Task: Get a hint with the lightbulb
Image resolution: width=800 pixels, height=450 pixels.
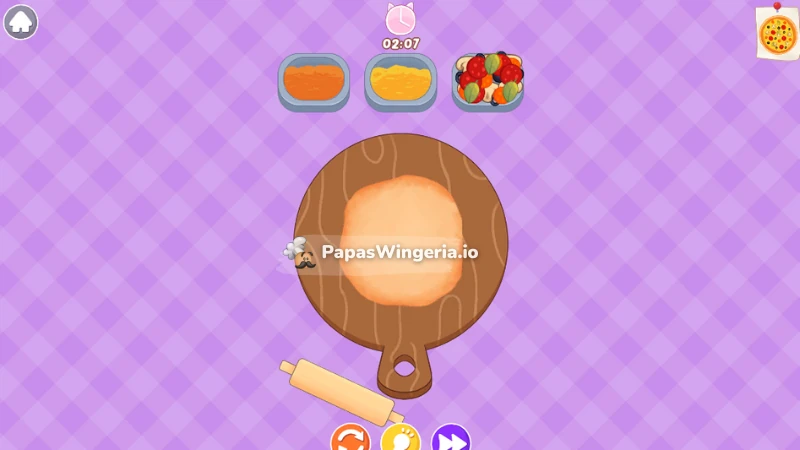Action: coord(400,440)
